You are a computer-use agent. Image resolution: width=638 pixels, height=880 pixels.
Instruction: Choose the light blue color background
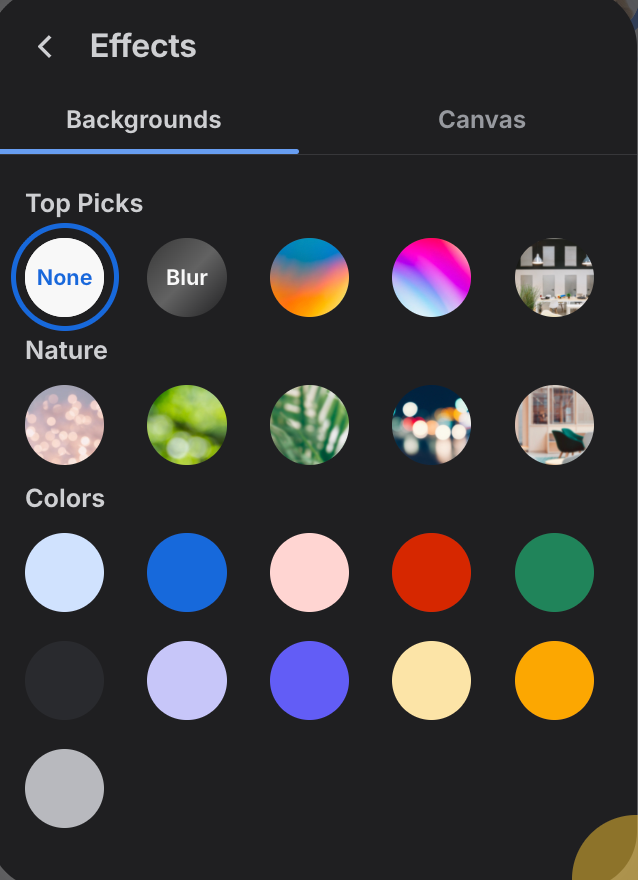pos(65,572)
